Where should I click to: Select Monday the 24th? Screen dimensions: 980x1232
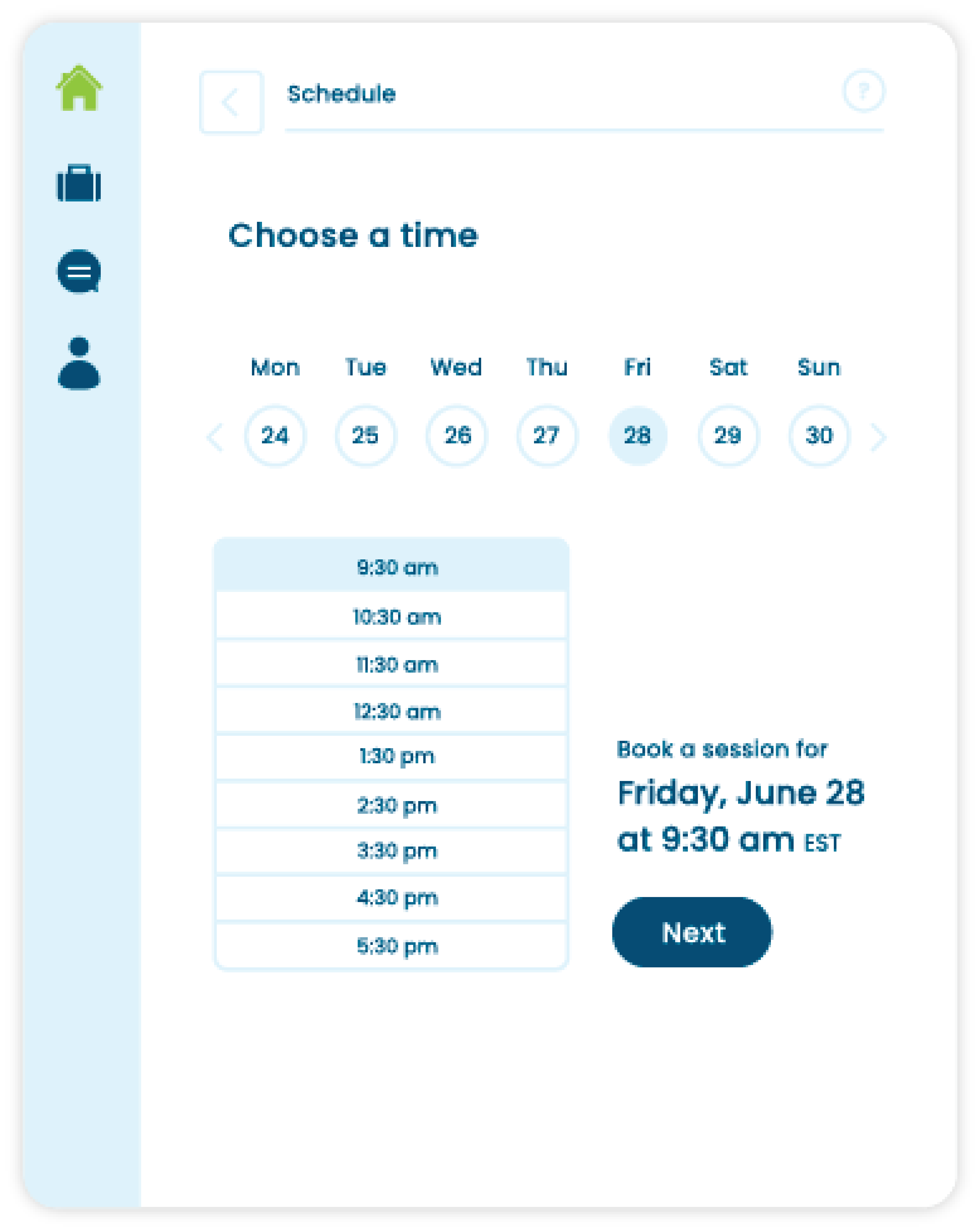coord(275,436)
